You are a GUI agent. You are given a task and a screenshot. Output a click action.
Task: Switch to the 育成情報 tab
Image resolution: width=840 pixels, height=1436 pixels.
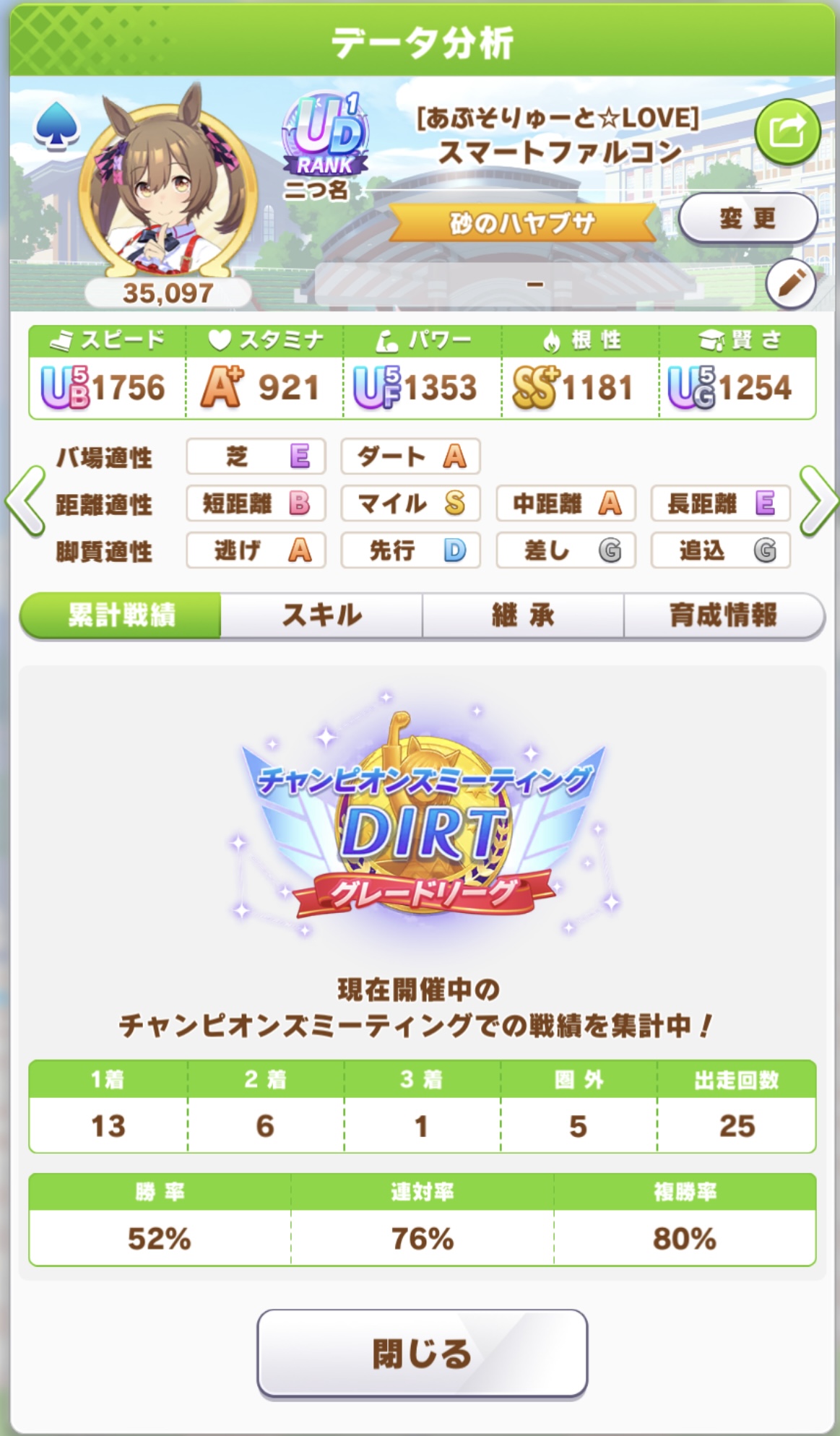click(724, 615)
